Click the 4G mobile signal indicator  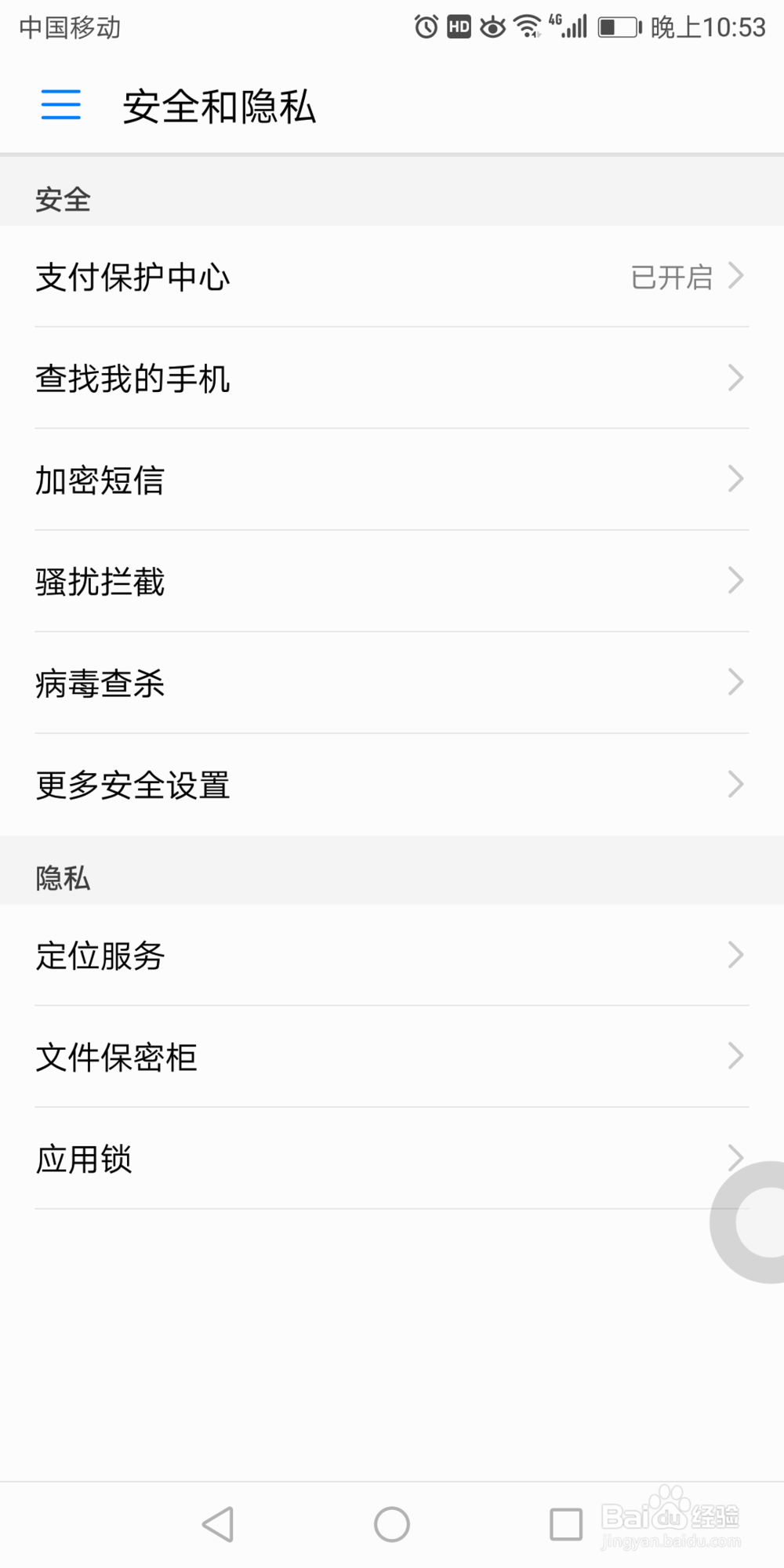(566, 26)
